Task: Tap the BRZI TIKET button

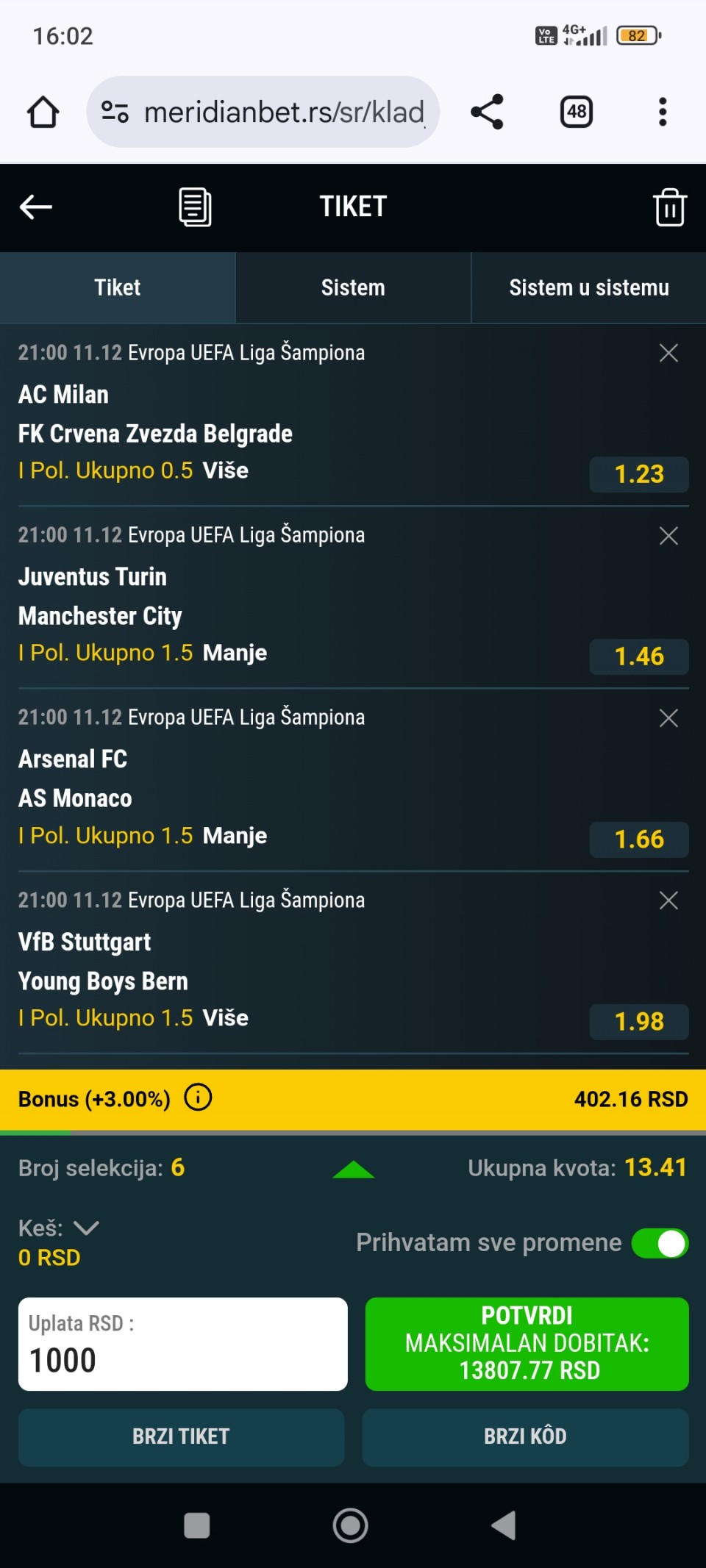Action: (x=181, y=1436)
